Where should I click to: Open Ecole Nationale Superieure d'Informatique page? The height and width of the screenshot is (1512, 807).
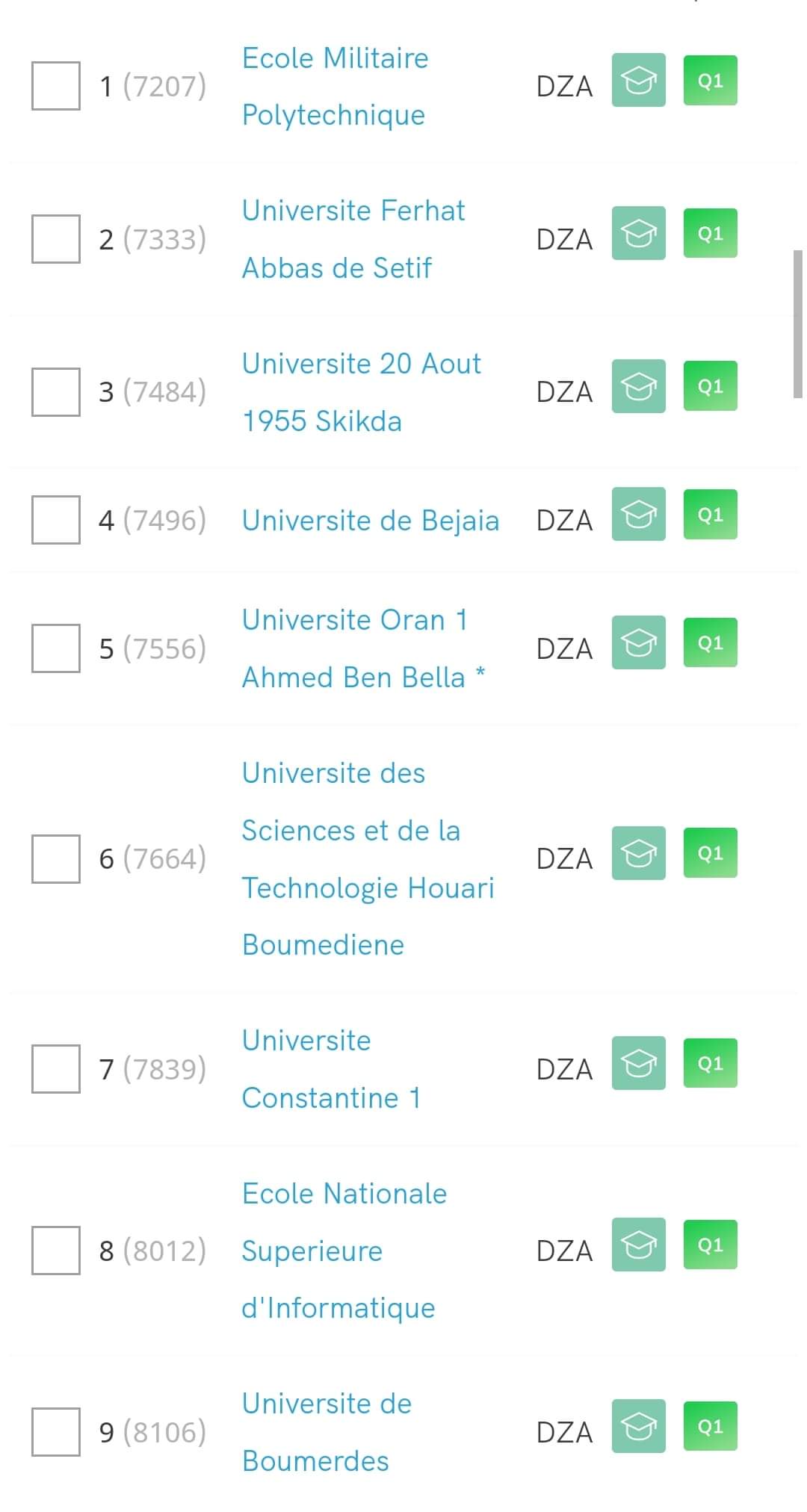(x=344, y=1251)
